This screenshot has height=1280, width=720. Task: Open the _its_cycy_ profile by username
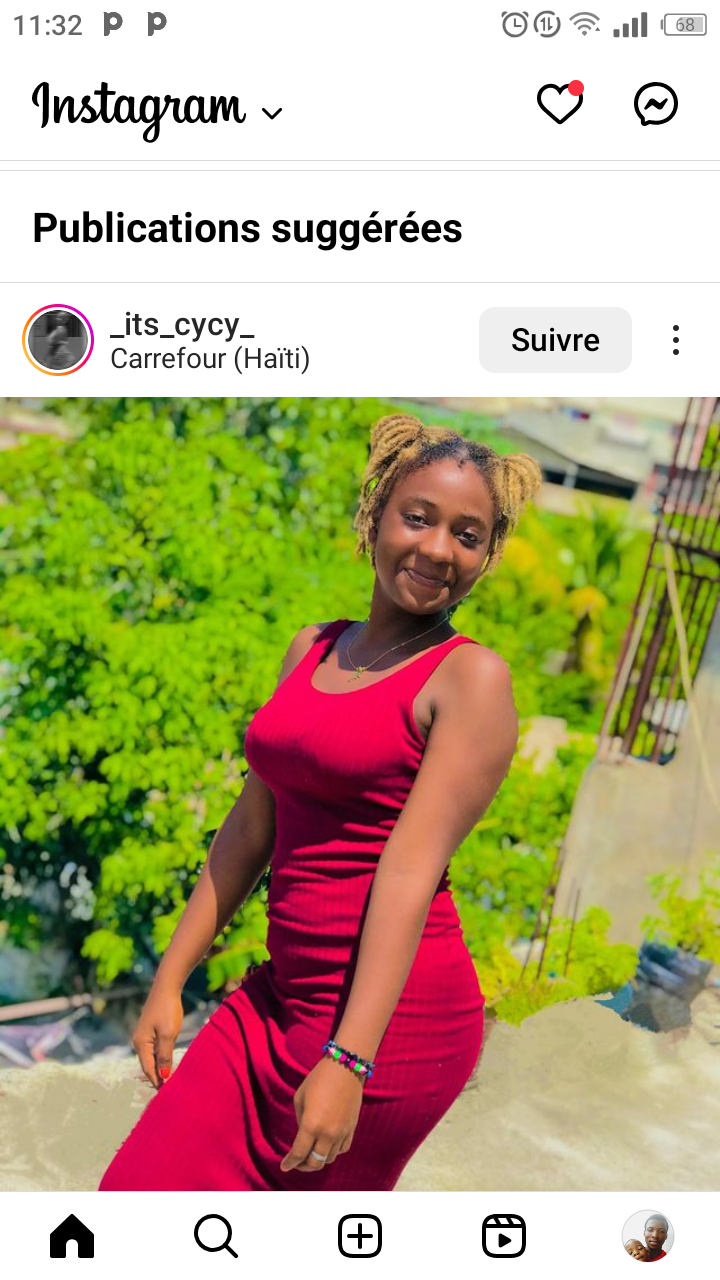pyautogui.click(x=182, y=326)
